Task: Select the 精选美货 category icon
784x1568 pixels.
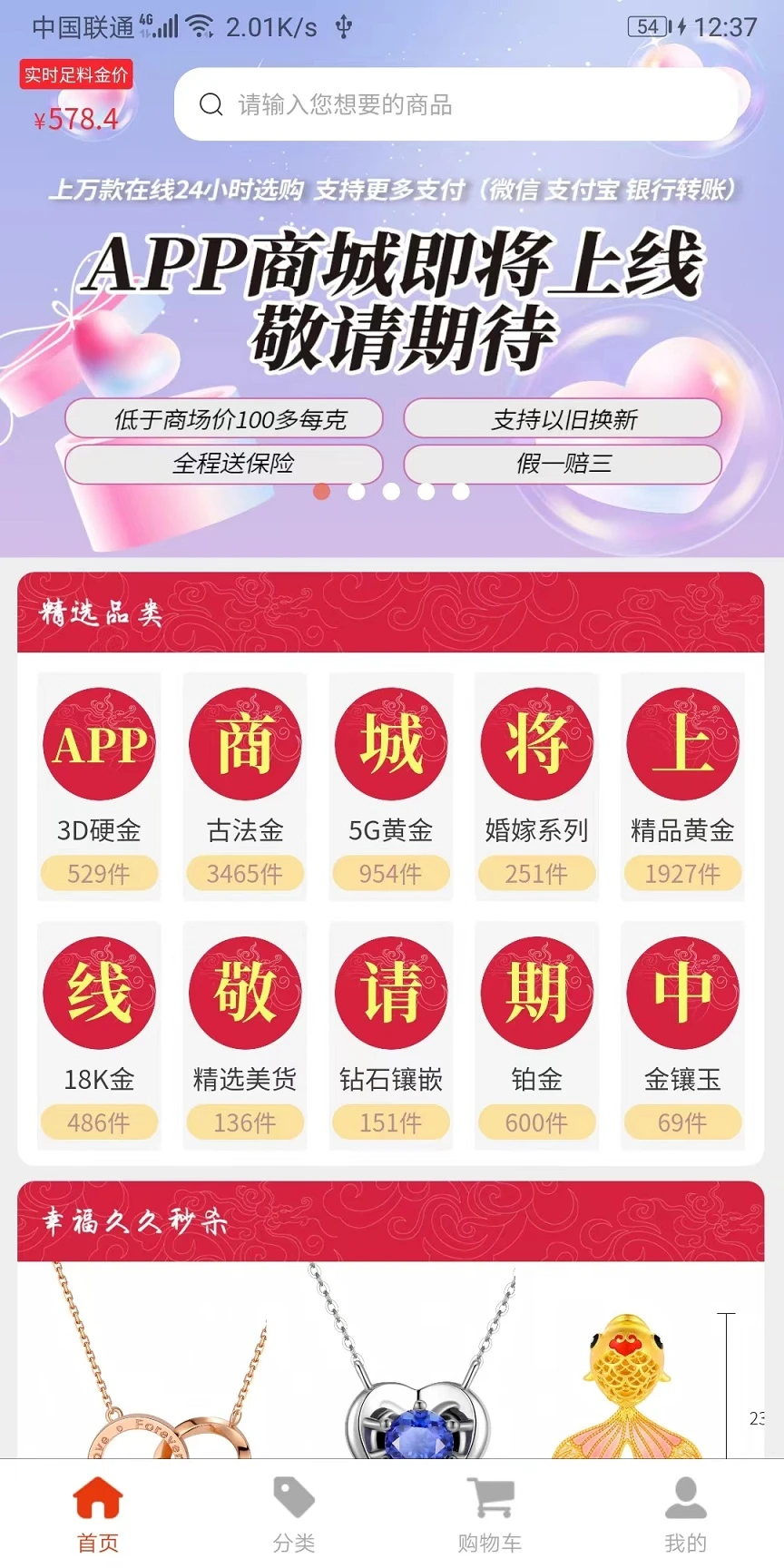Action: 244,991
